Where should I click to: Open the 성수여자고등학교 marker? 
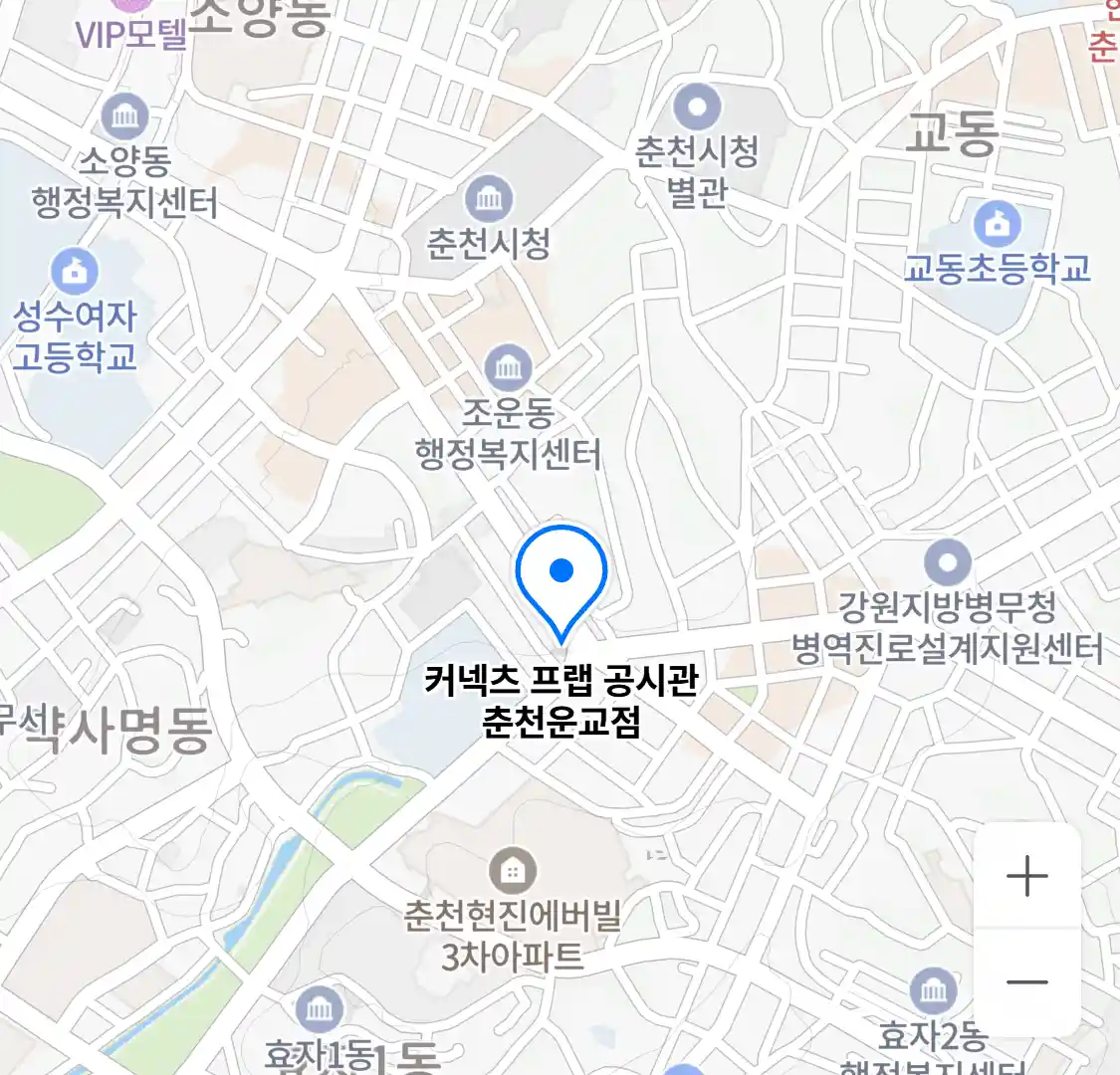point(74,271)
